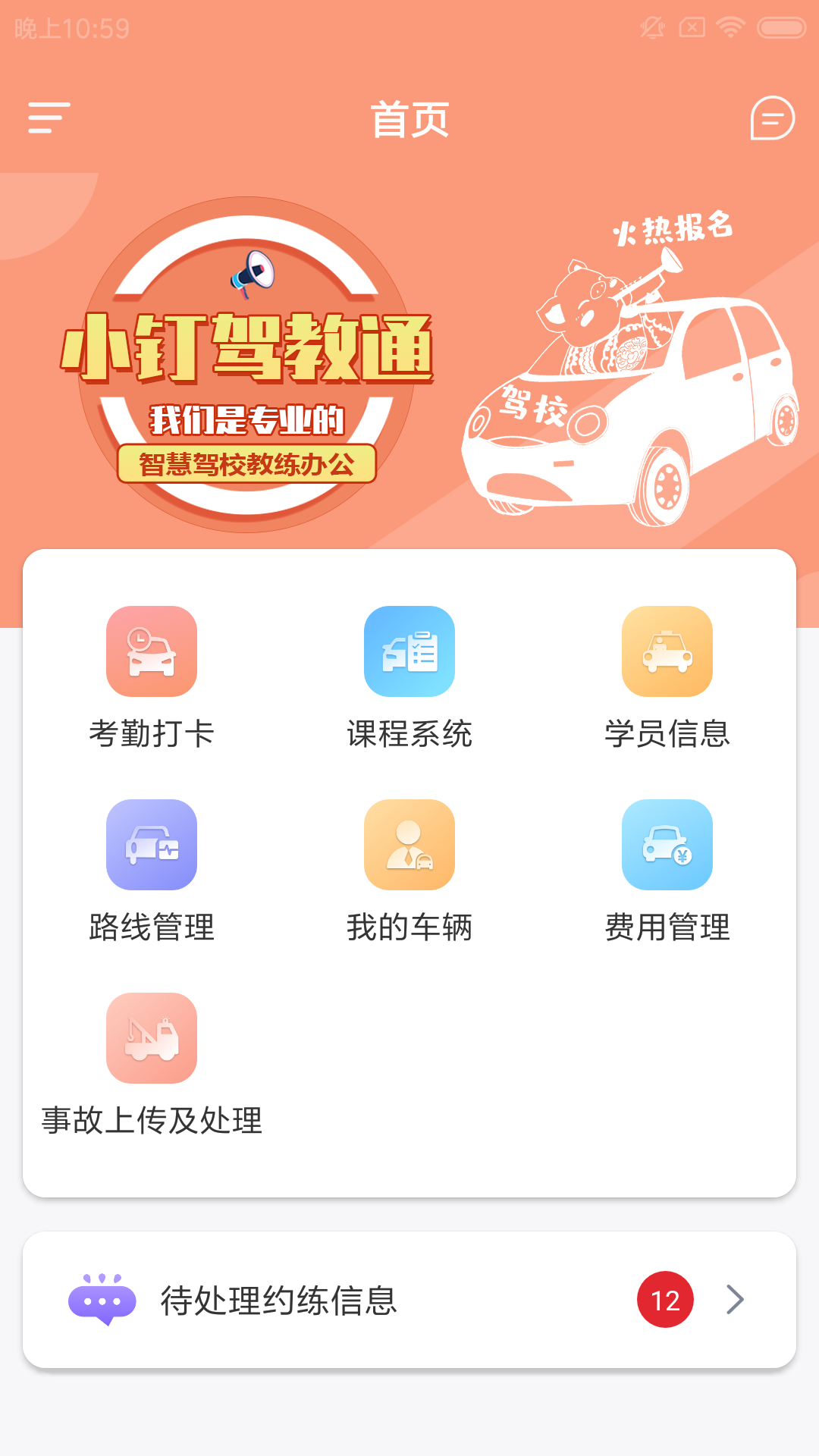
Task: Tap the 路线管理 route management icon
Action: [x=152, y=844]
